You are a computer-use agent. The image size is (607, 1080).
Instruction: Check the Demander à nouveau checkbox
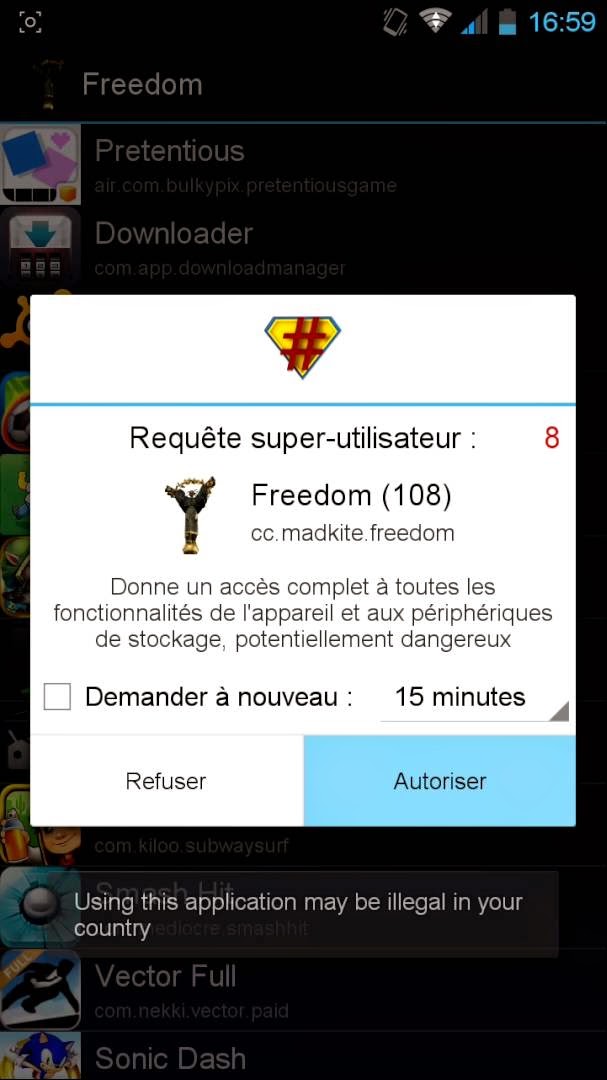pos(57,697)
